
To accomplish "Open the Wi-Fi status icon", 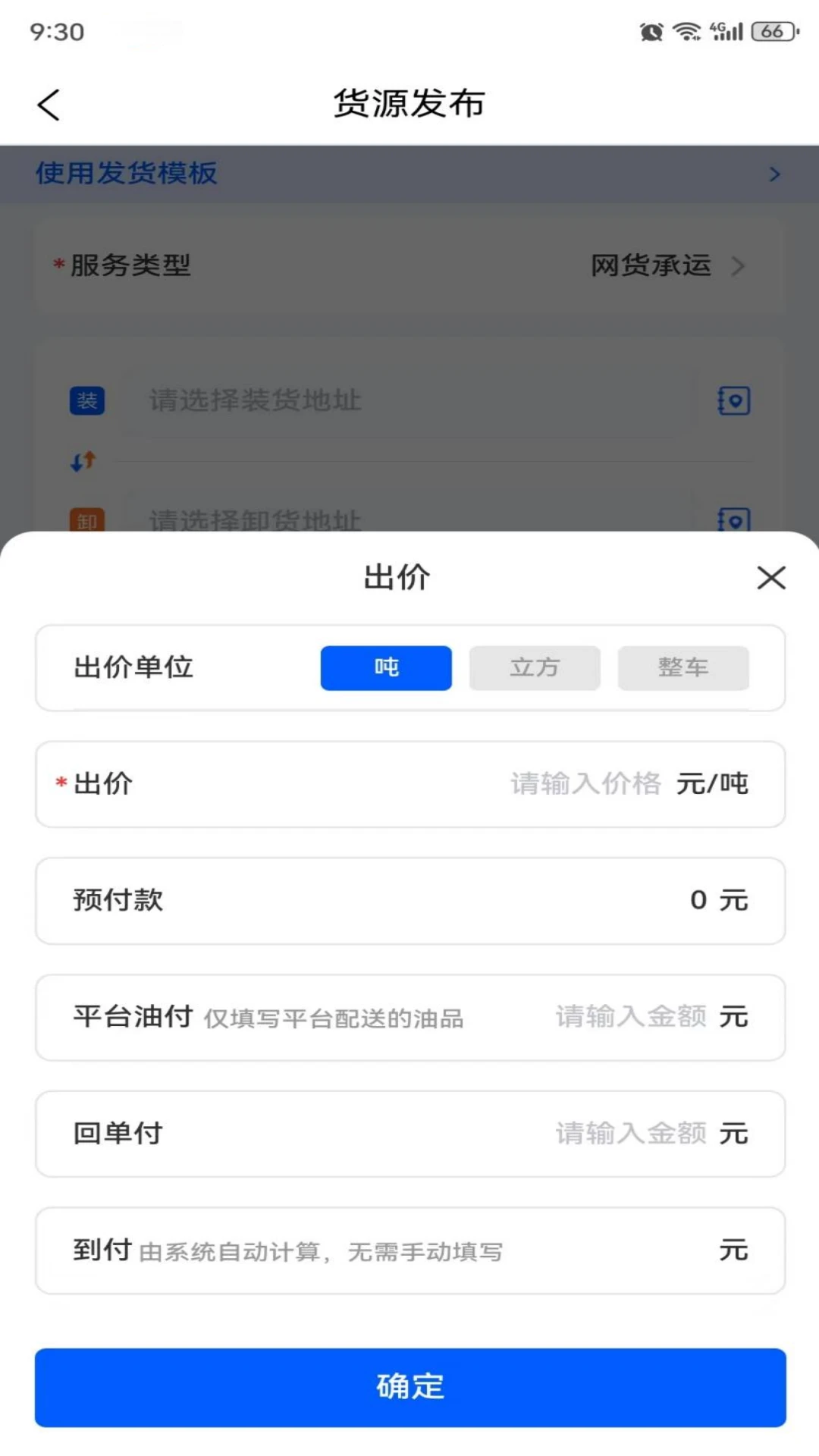I will [685, 32].
